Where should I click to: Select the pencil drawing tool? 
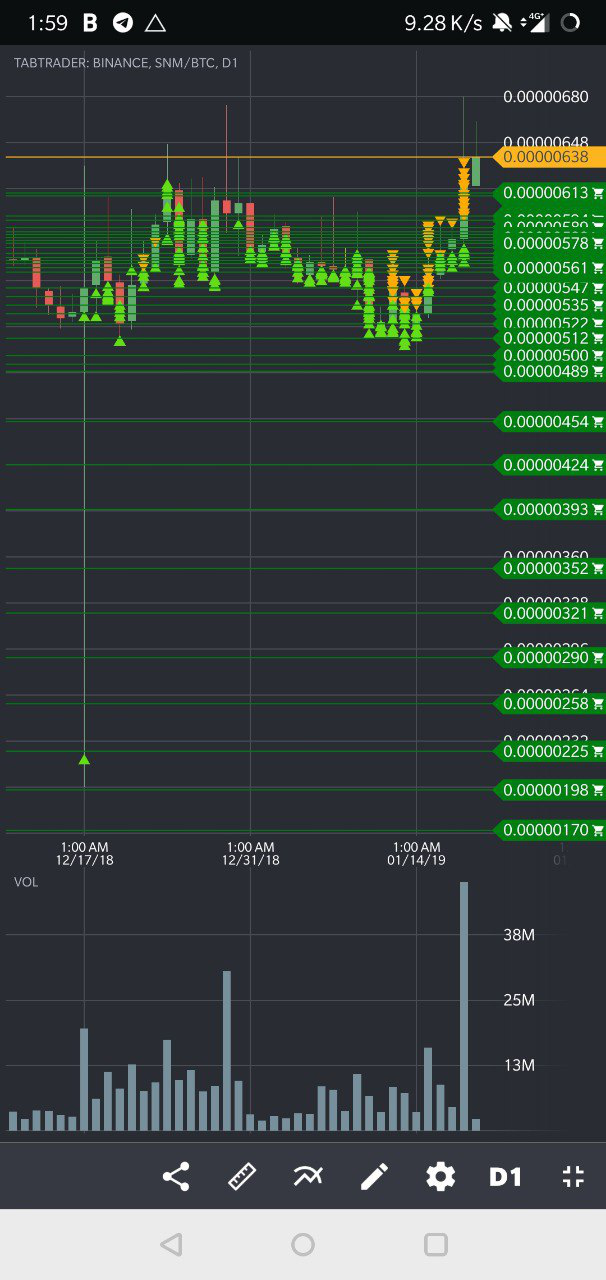coord(374,1176)
